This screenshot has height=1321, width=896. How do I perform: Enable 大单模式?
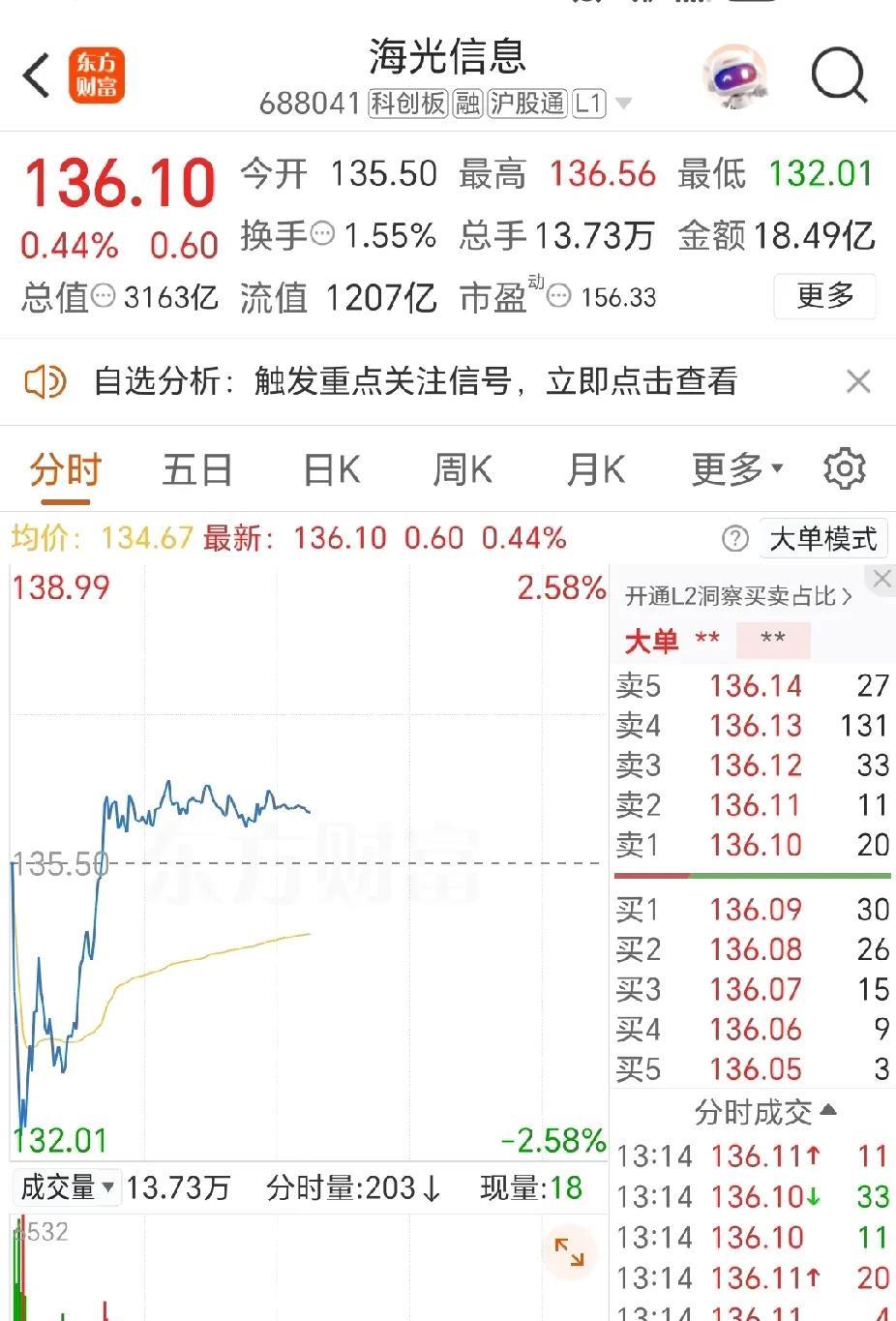coord(822,539)
